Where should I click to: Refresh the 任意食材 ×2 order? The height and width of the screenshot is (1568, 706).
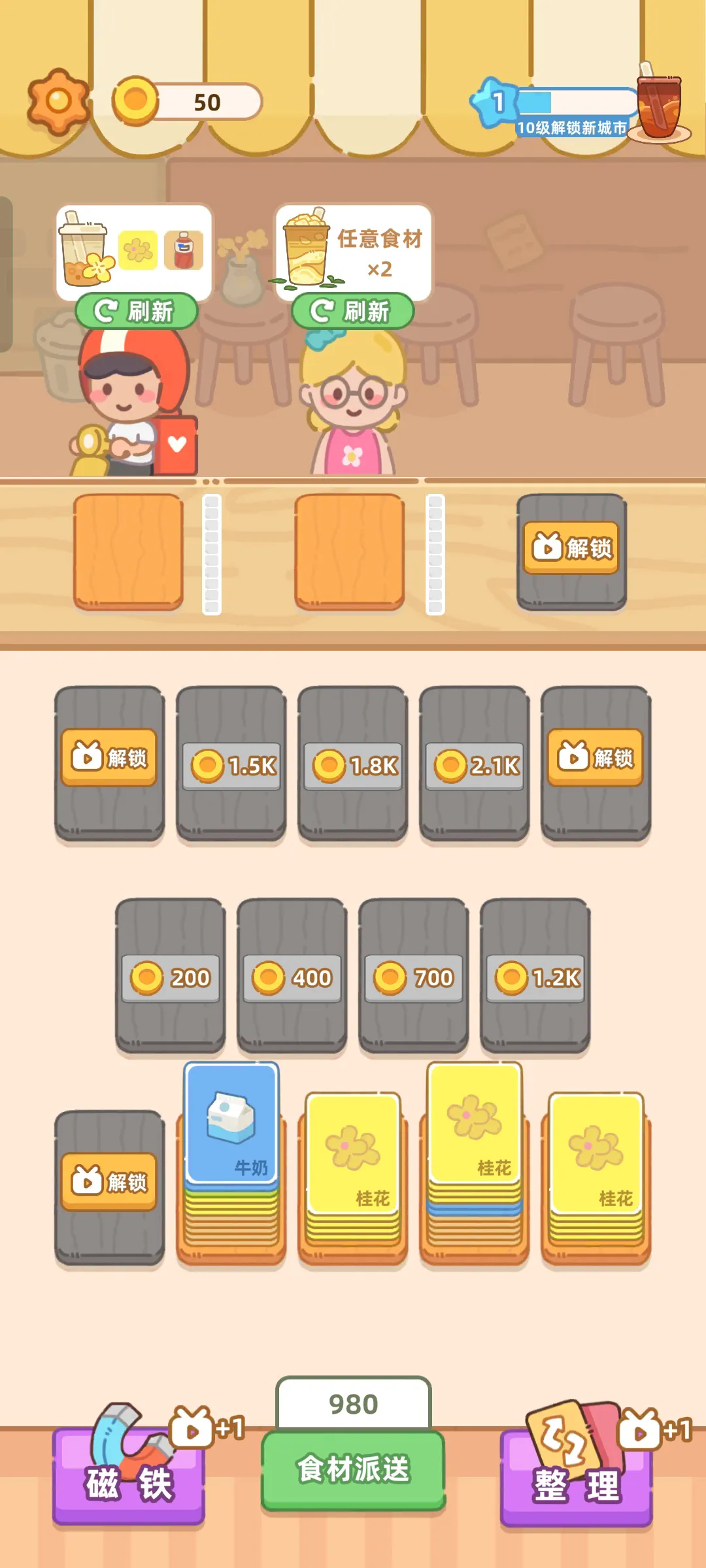click(x=352, y=311)
